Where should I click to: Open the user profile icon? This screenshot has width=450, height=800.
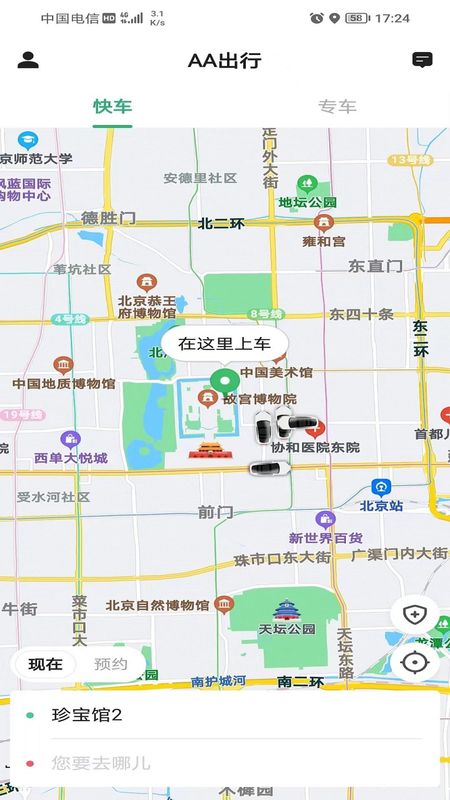(28, 60)
